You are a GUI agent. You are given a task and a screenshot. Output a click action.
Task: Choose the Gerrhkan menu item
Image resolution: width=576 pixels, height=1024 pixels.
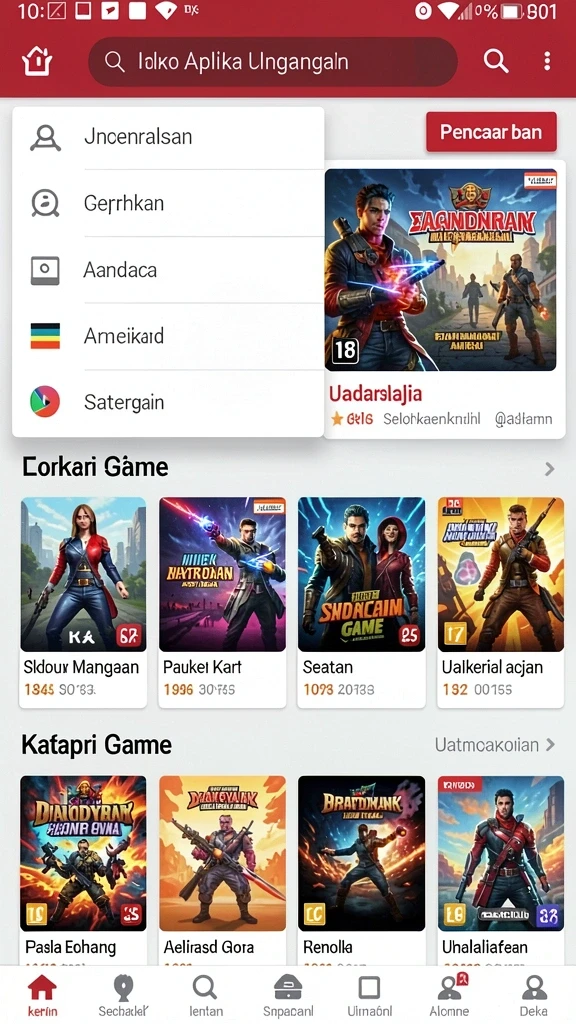[x=168, y=203]
